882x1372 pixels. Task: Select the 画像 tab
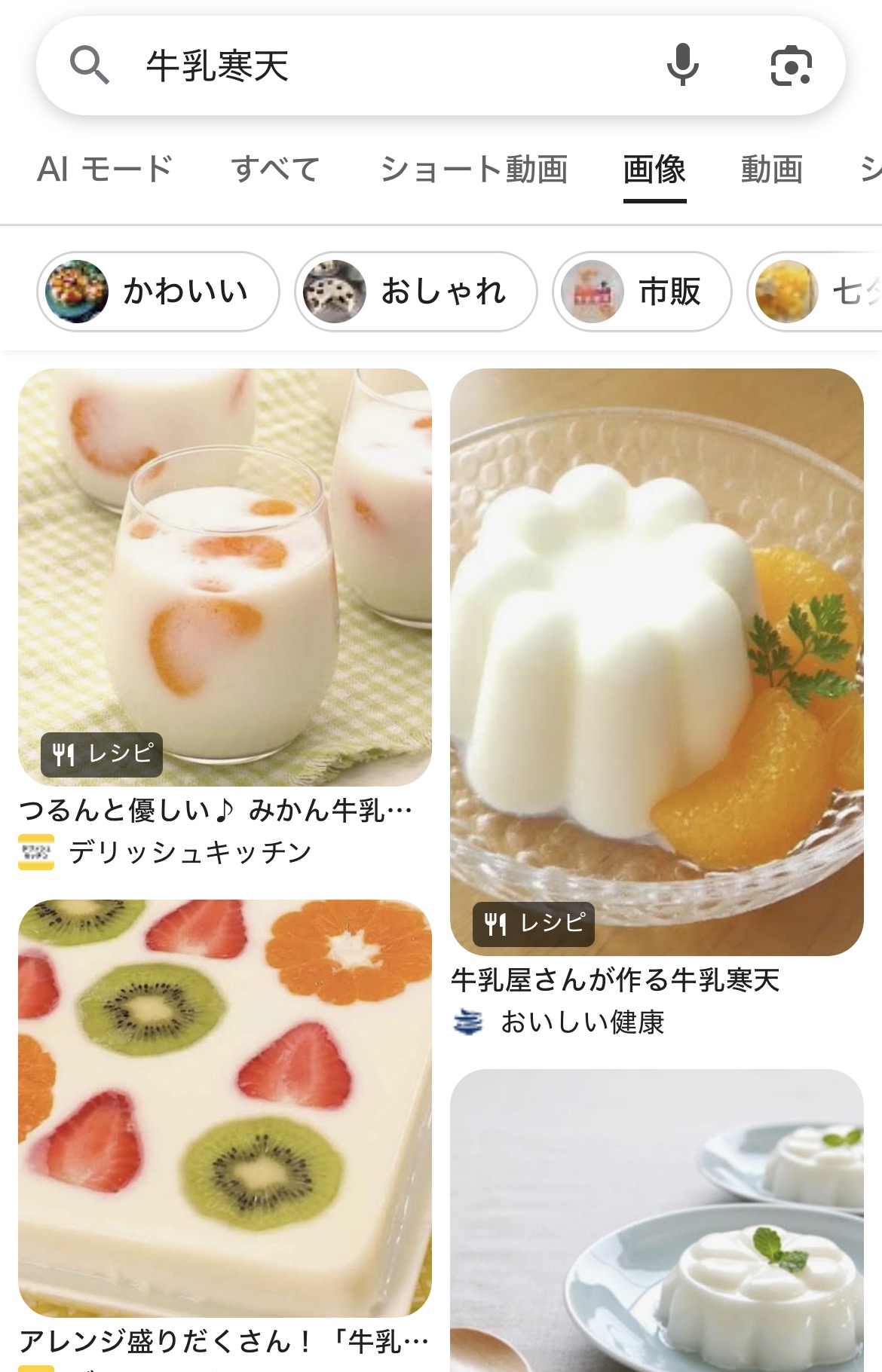click(654, 169)
